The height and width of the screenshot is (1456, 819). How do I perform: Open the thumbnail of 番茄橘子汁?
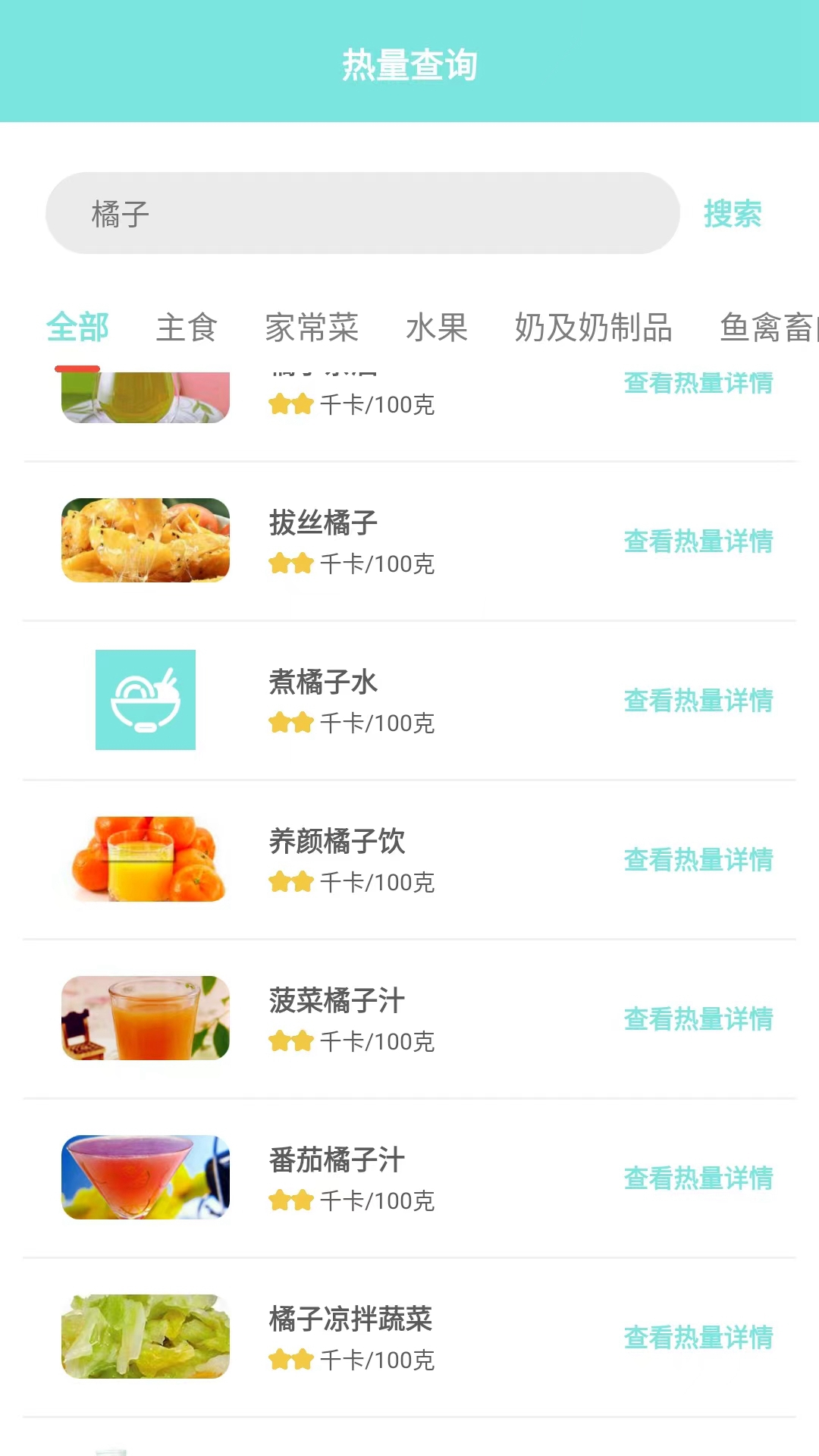tap(145, 1178)
